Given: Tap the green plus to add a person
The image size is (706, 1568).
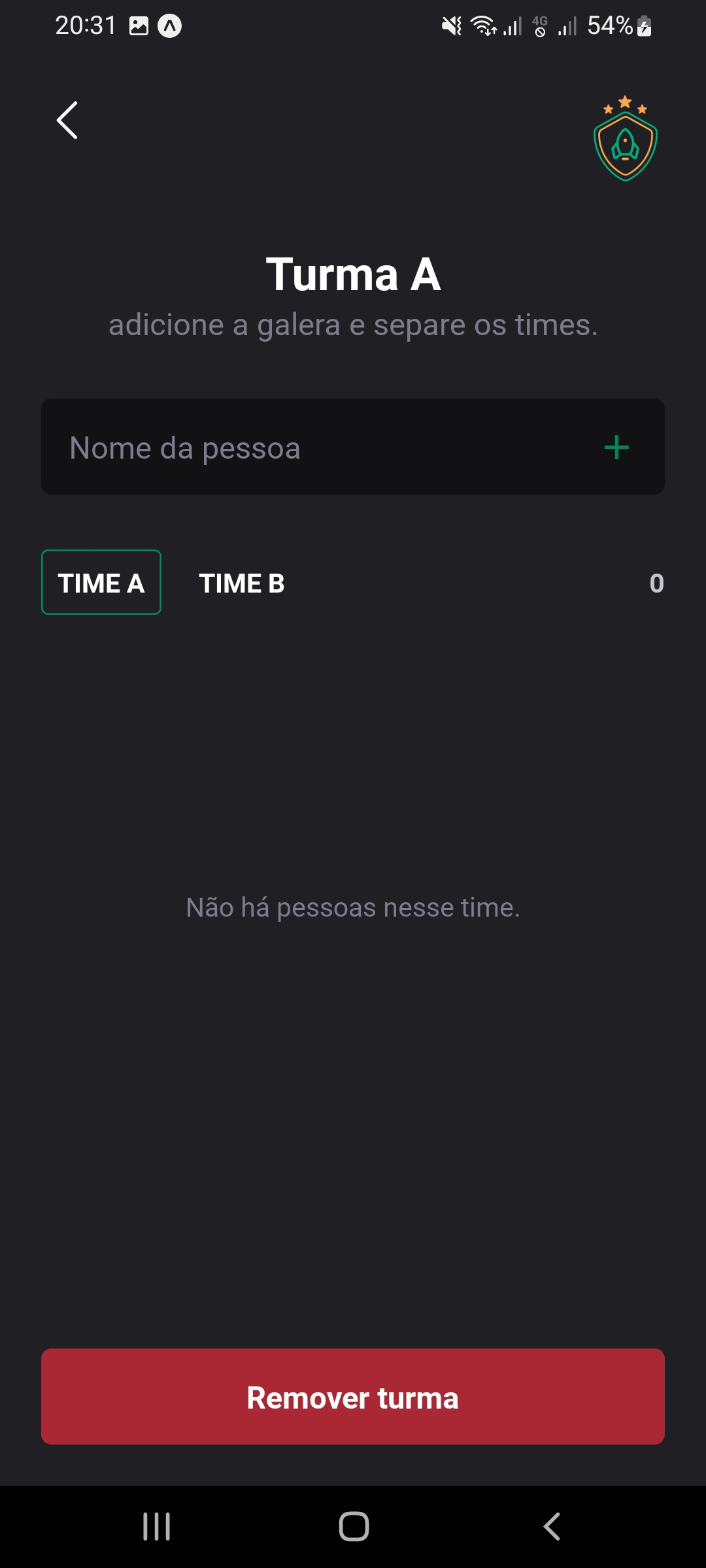Looking at the screenshot, I should 615,447.
